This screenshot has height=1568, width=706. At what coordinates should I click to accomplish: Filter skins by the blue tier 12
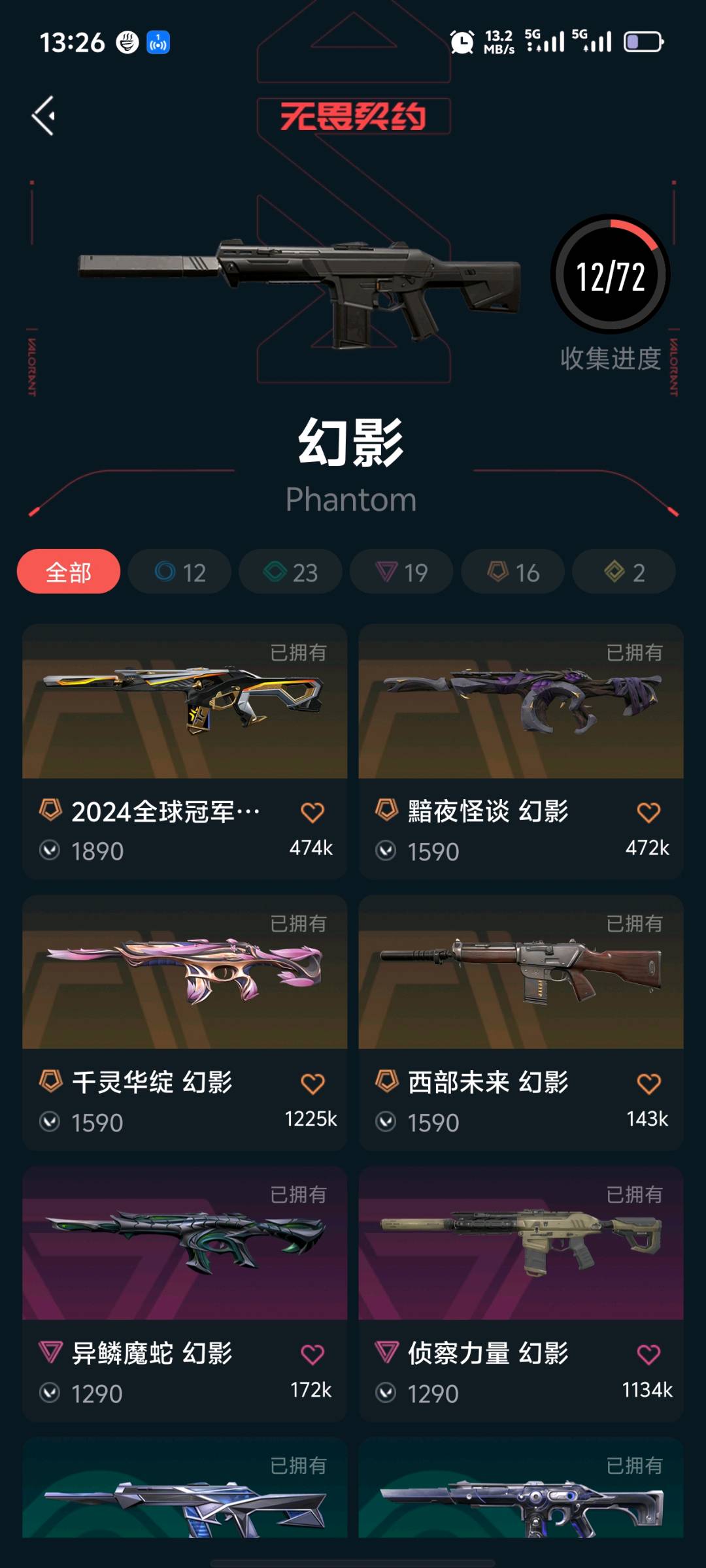coord(180,572)
